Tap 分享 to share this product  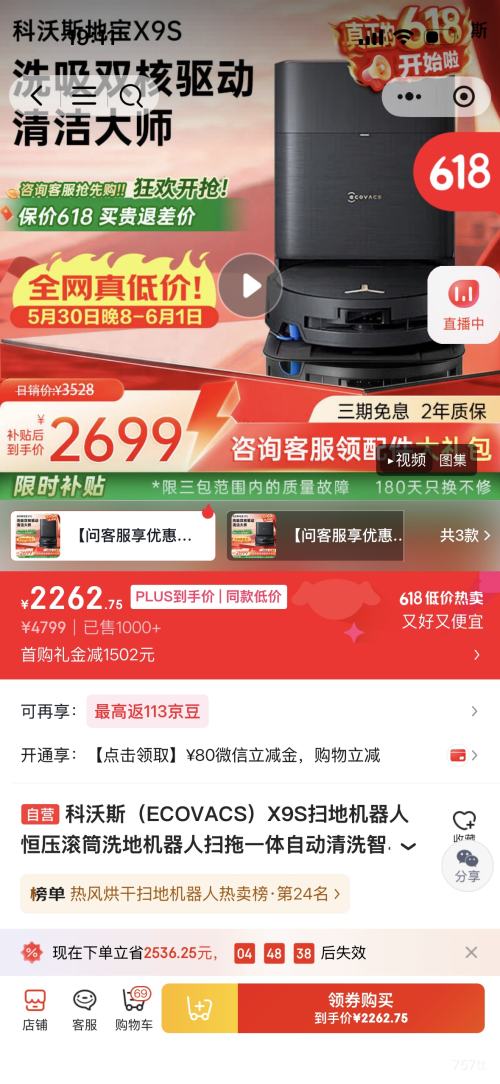tap(467, 866)
